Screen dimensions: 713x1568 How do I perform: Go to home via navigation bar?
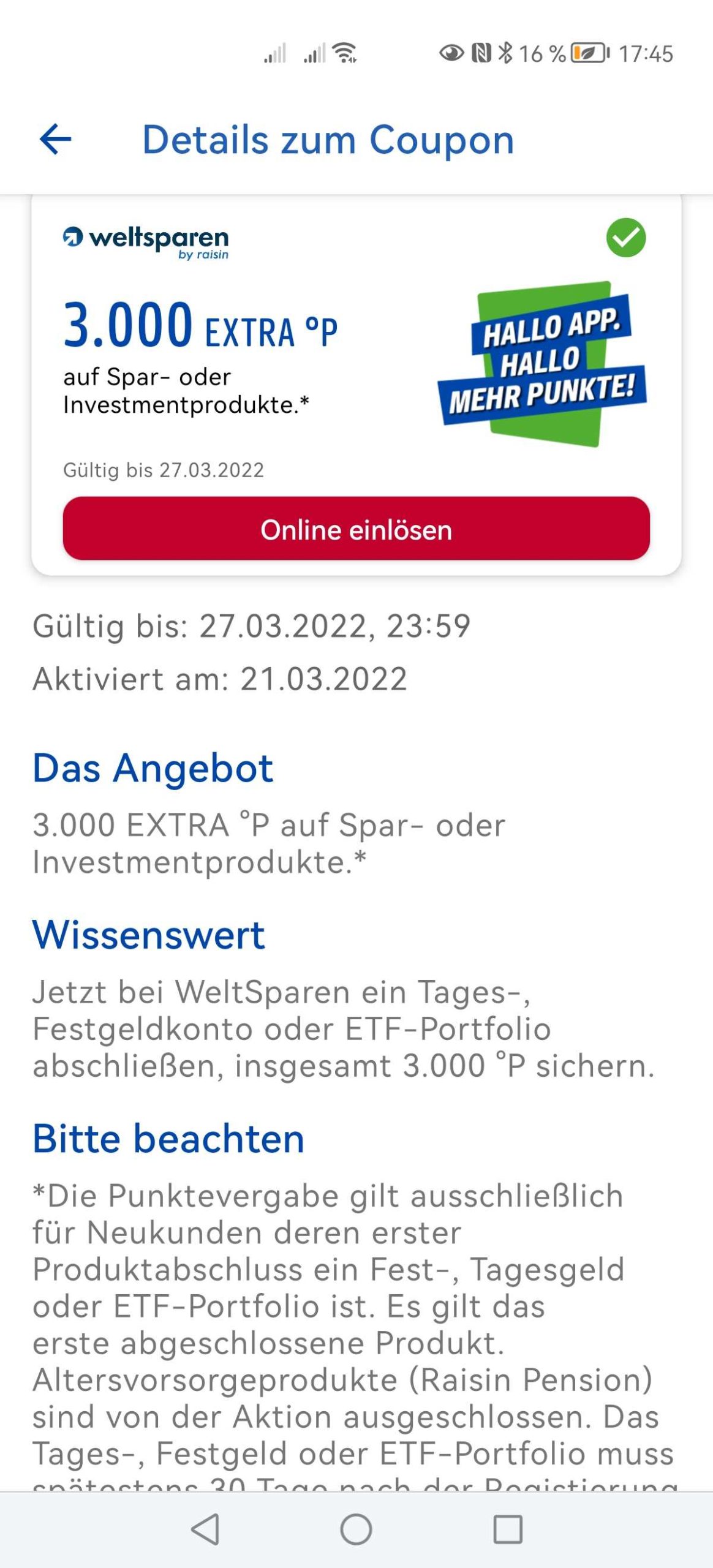click(x=356, y=1529)
